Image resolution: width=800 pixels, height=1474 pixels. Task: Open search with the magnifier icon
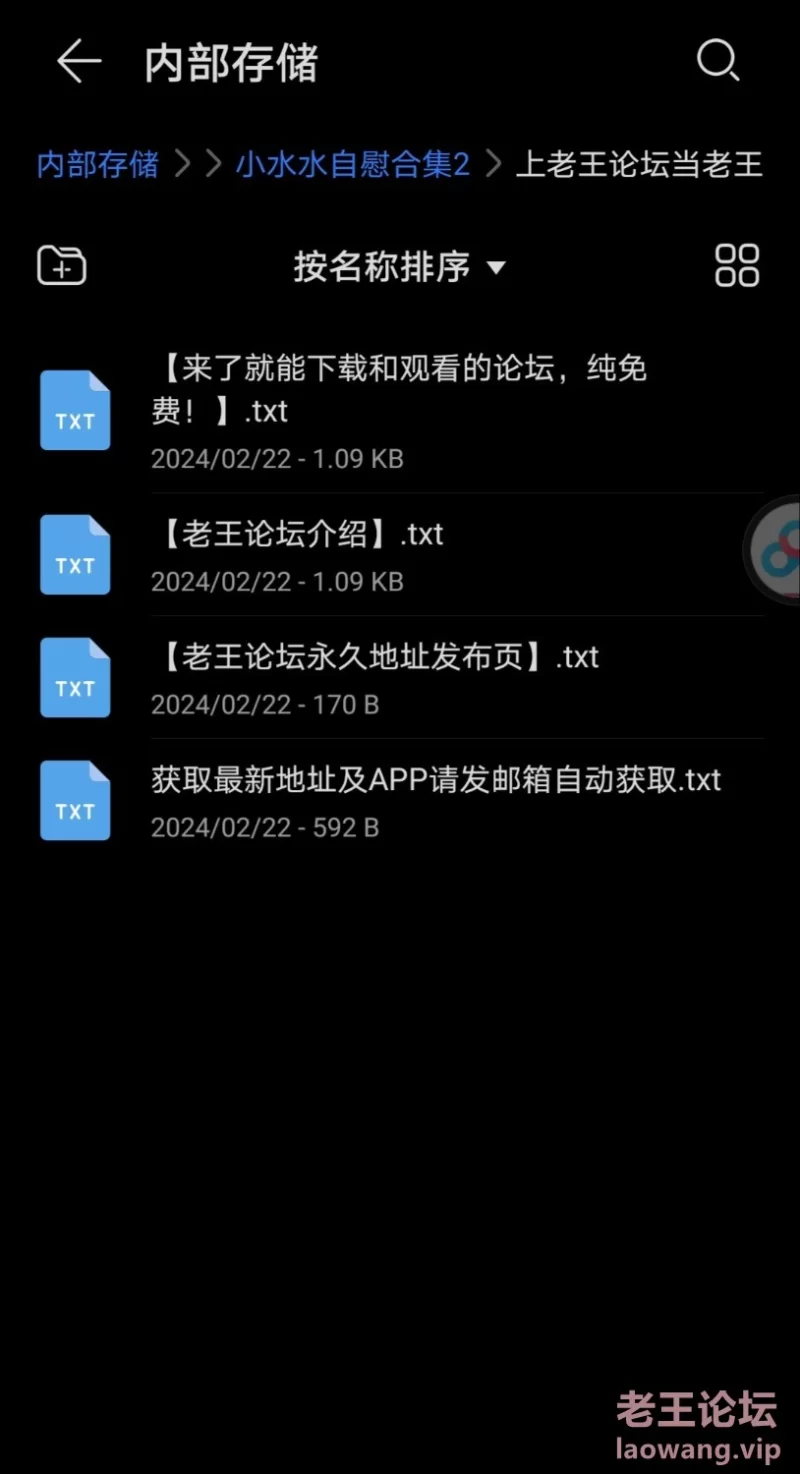pyautogui.click(x=717, y=62)
